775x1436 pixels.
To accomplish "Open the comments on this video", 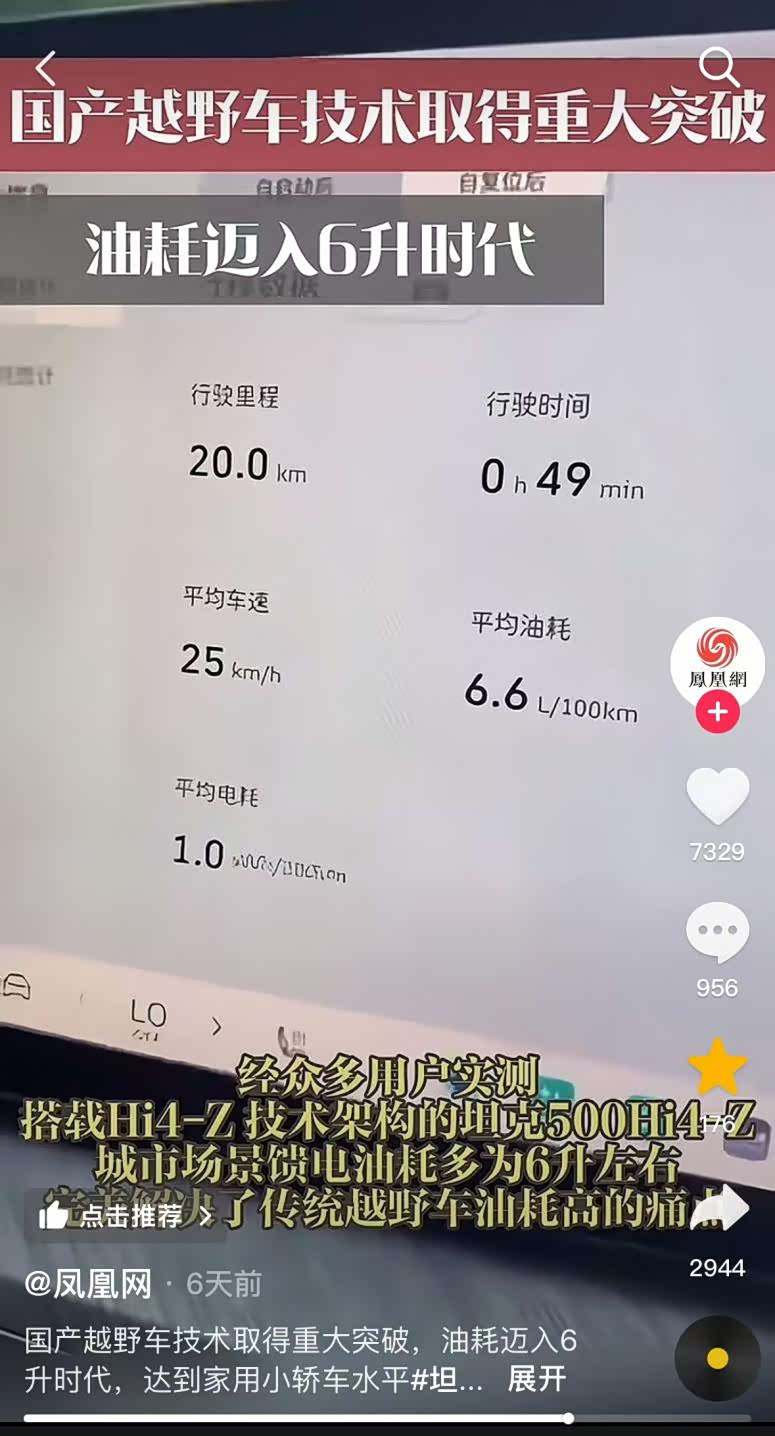I will pos(717,933).
